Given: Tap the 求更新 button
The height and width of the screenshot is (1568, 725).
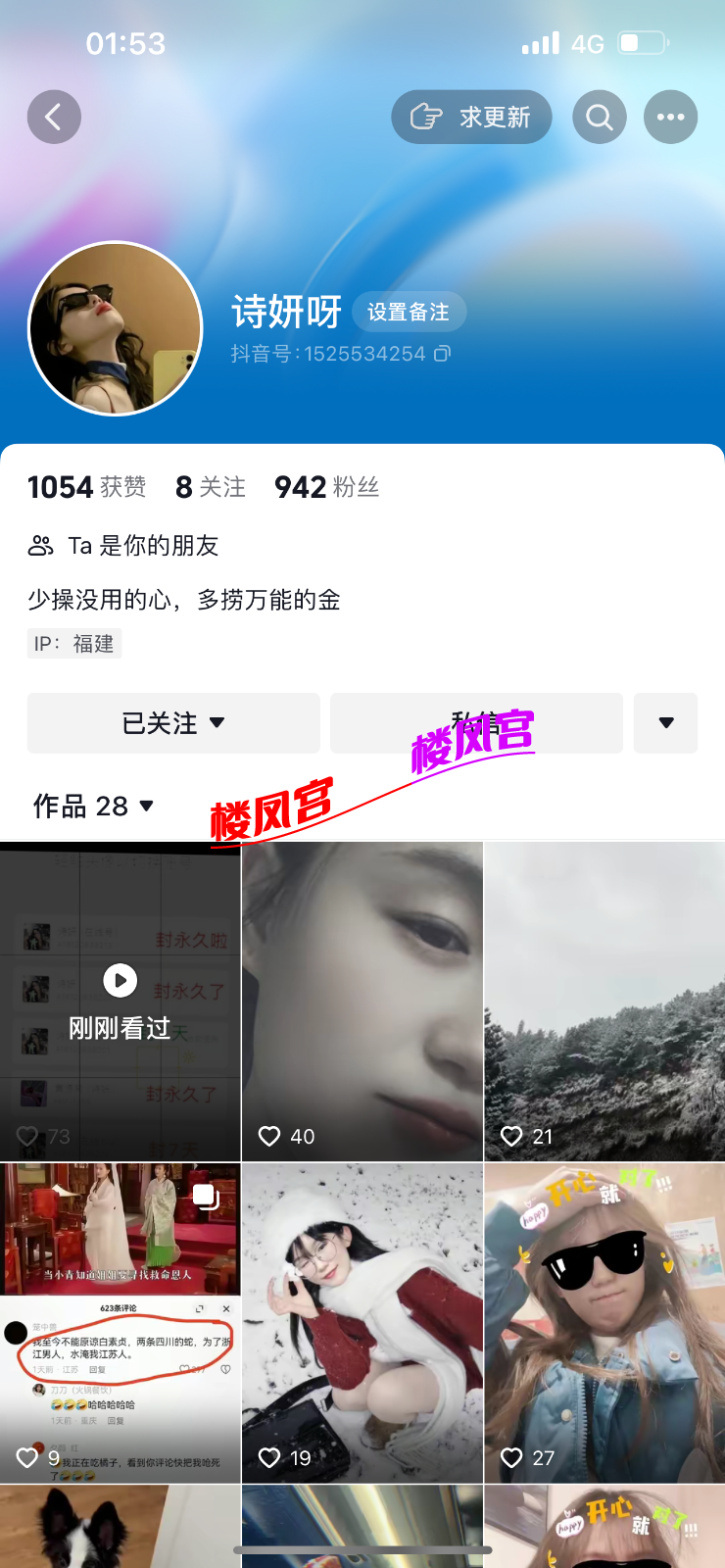Looking at the screenshot, I should pyautogui.click(x=471, y=118).
